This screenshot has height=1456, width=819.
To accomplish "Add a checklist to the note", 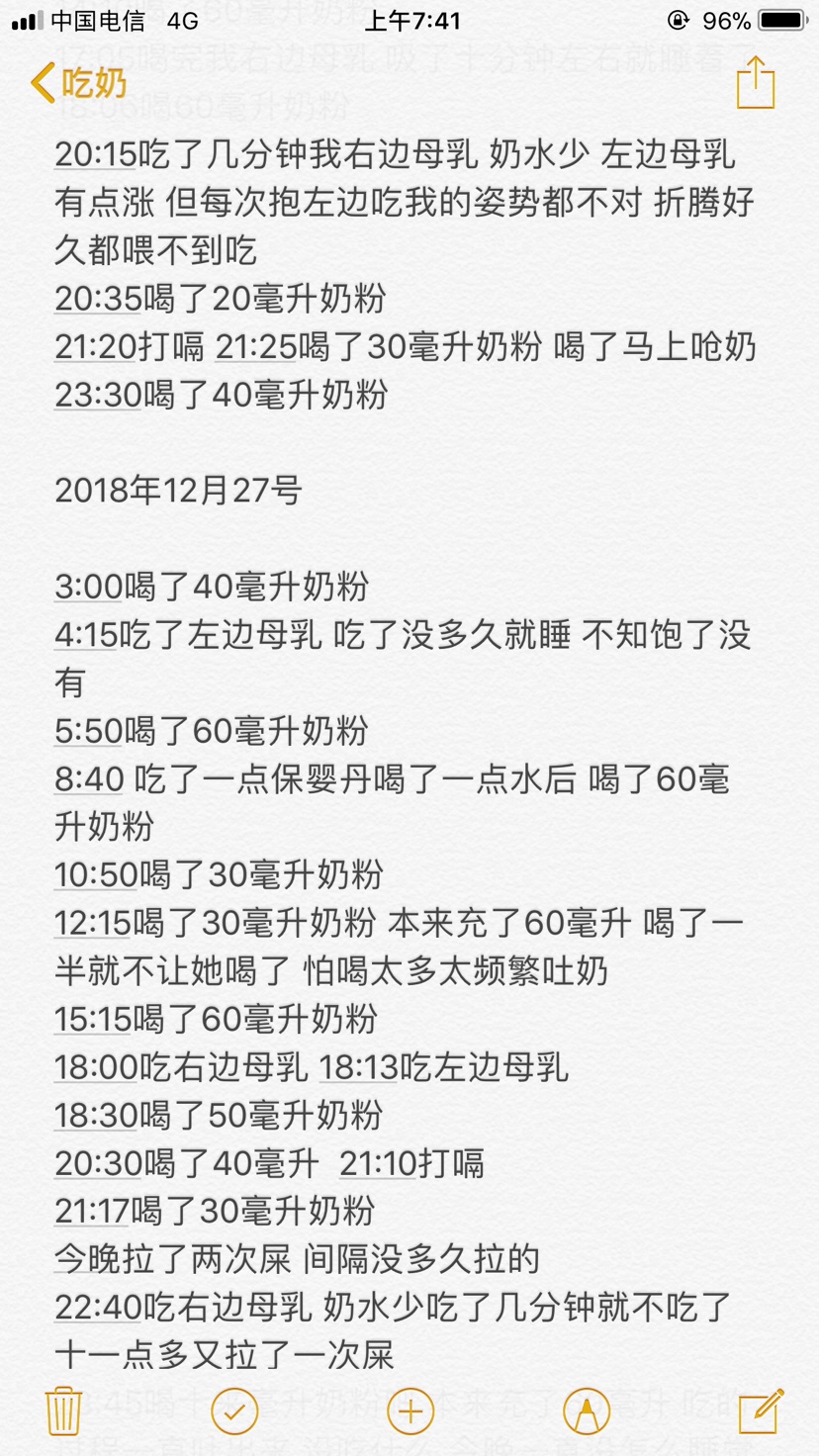I will pyautogui.click(x=235, y=1410).
